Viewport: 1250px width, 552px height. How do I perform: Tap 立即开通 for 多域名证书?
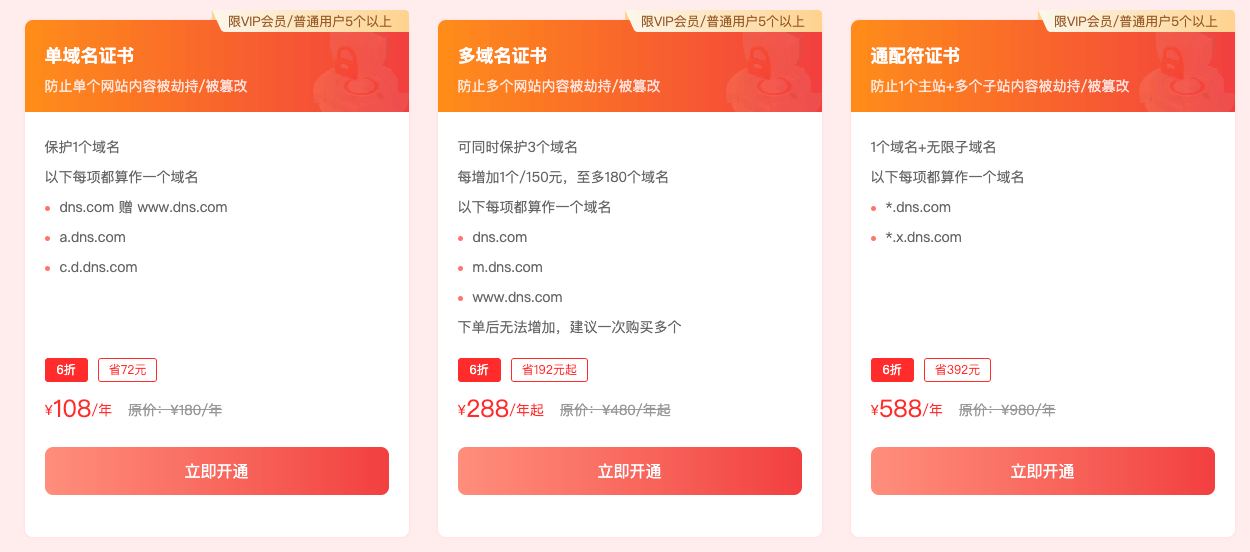[x=629, y=471]
